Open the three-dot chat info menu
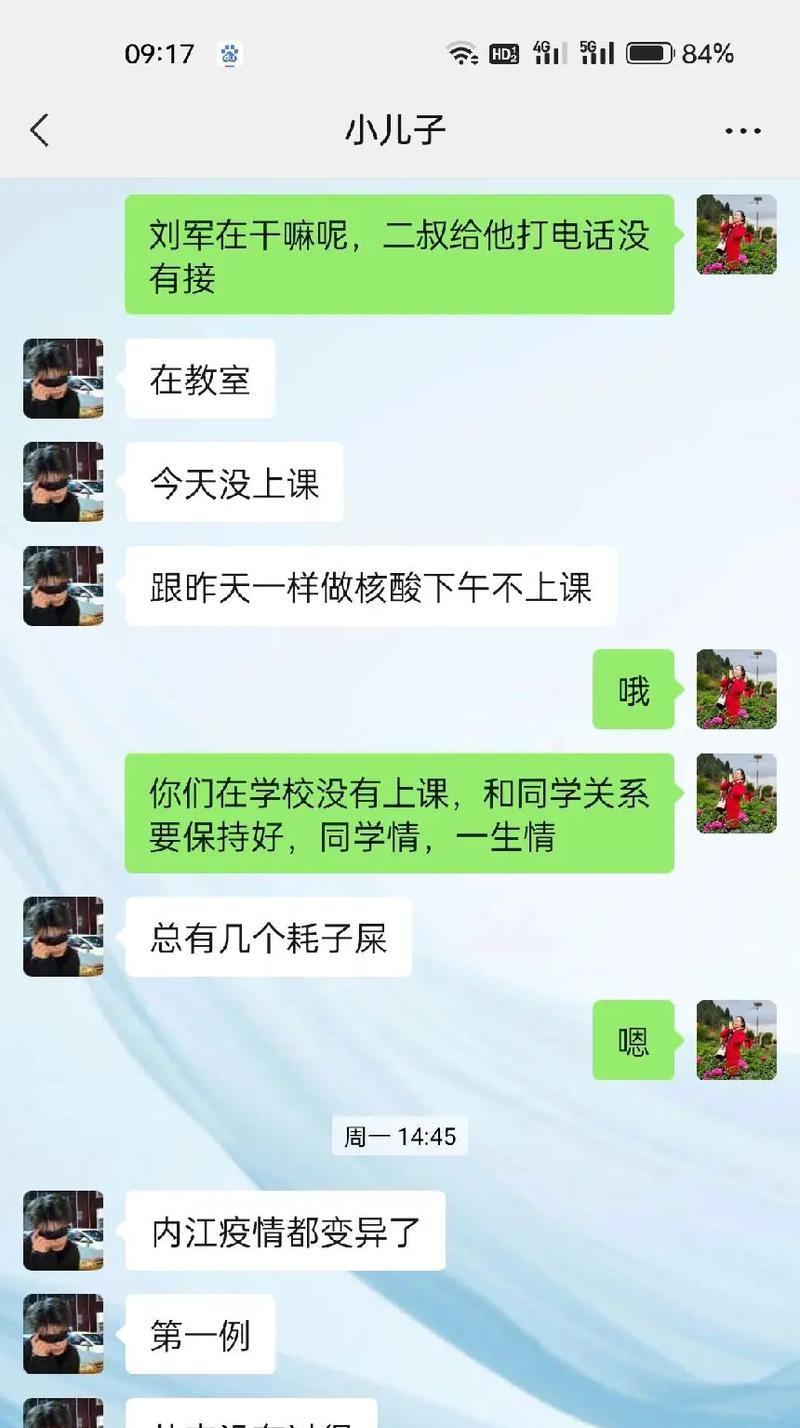This screenshot has height=1428, width=800. point(742,131)
